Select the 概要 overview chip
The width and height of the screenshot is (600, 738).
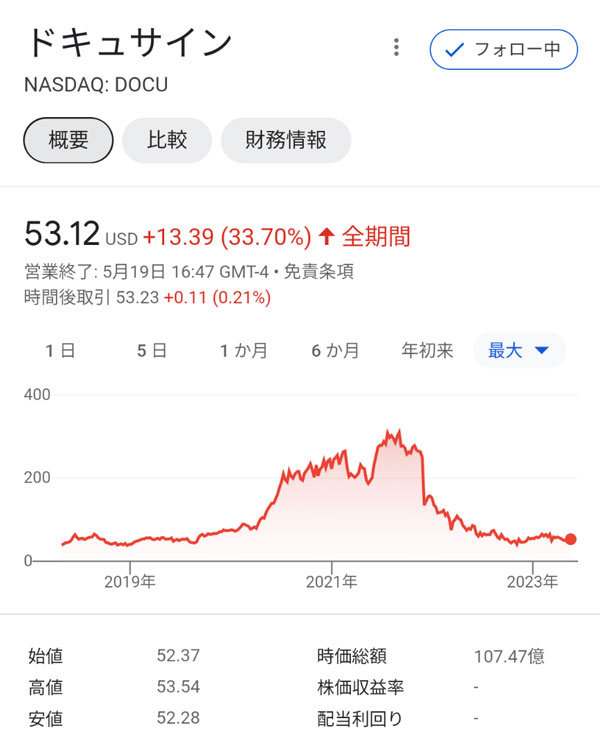[x=68, y=140]
